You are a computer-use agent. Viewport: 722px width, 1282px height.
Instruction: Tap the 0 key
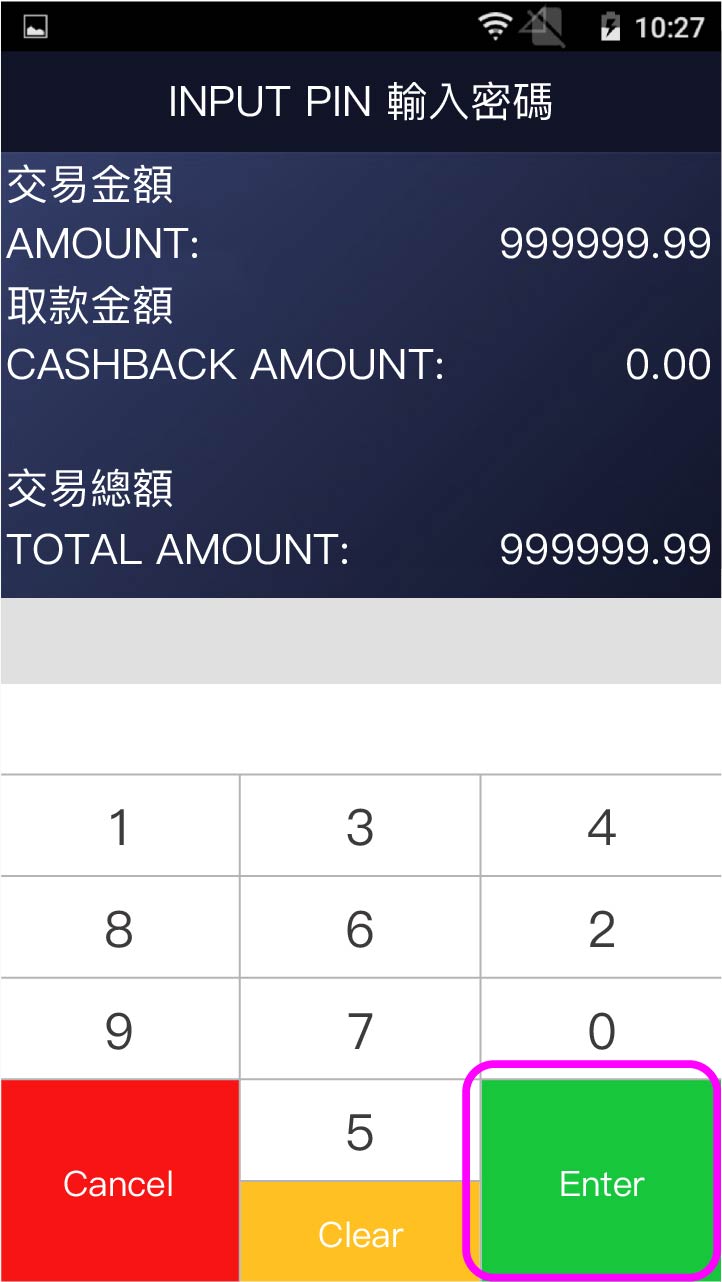601,1030
